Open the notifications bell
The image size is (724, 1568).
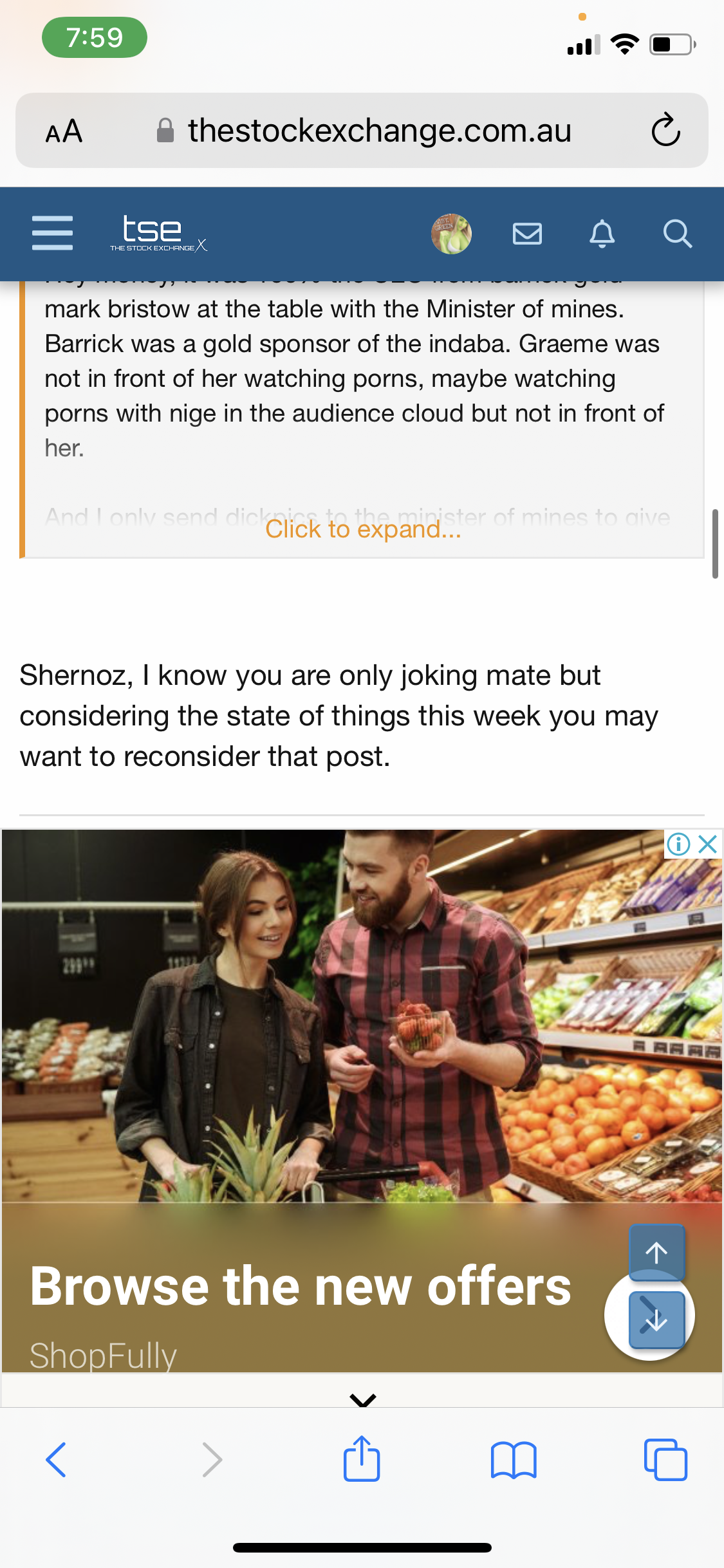tap(602, 234)
